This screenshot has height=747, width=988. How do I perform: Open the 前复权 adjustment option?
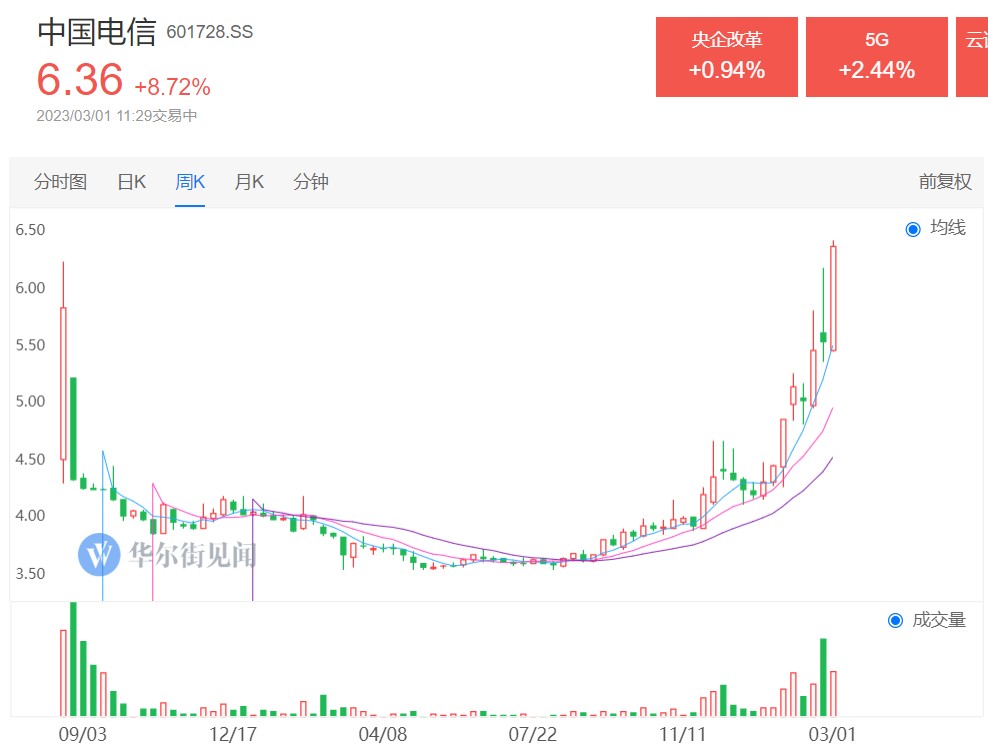pyautogui.click(x=944, y=182)
